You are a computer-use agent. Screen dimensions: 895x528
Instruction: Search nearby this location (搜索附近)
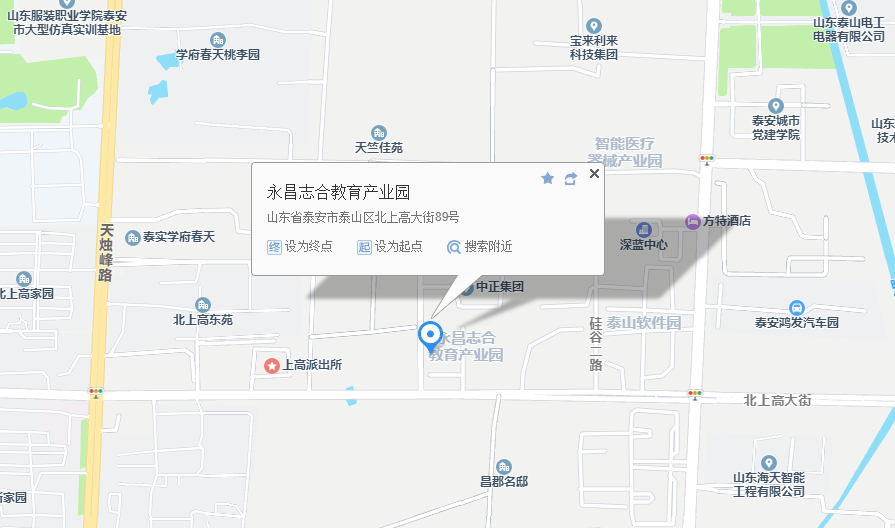point(480,246)
